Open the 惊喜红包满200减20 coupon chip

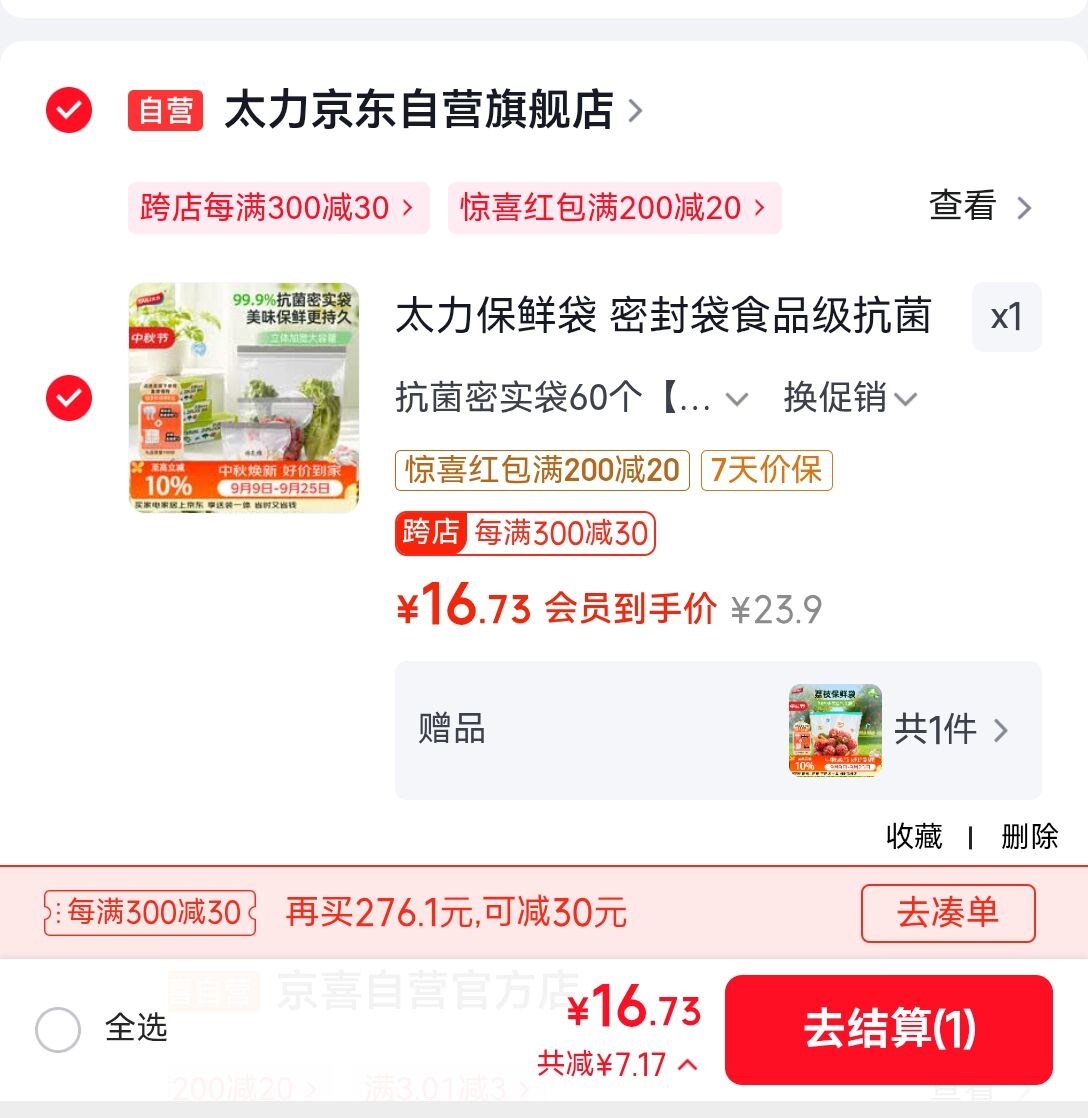(x=615, y=208)
